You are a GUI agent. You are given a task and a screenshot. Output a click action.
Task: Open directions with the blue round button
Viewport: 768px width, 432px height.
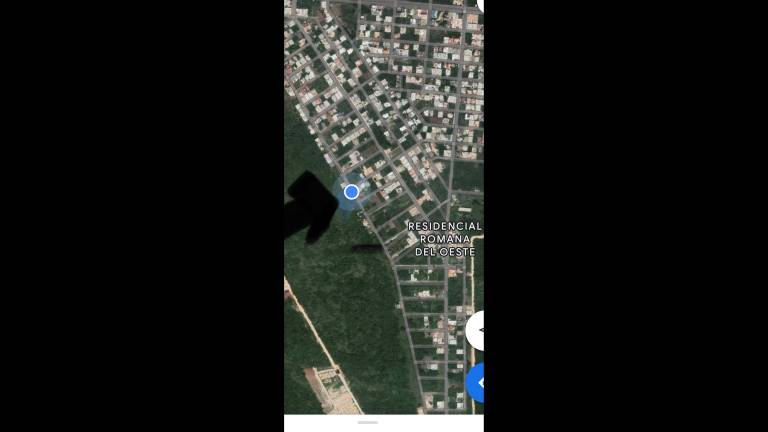point(477,382)
